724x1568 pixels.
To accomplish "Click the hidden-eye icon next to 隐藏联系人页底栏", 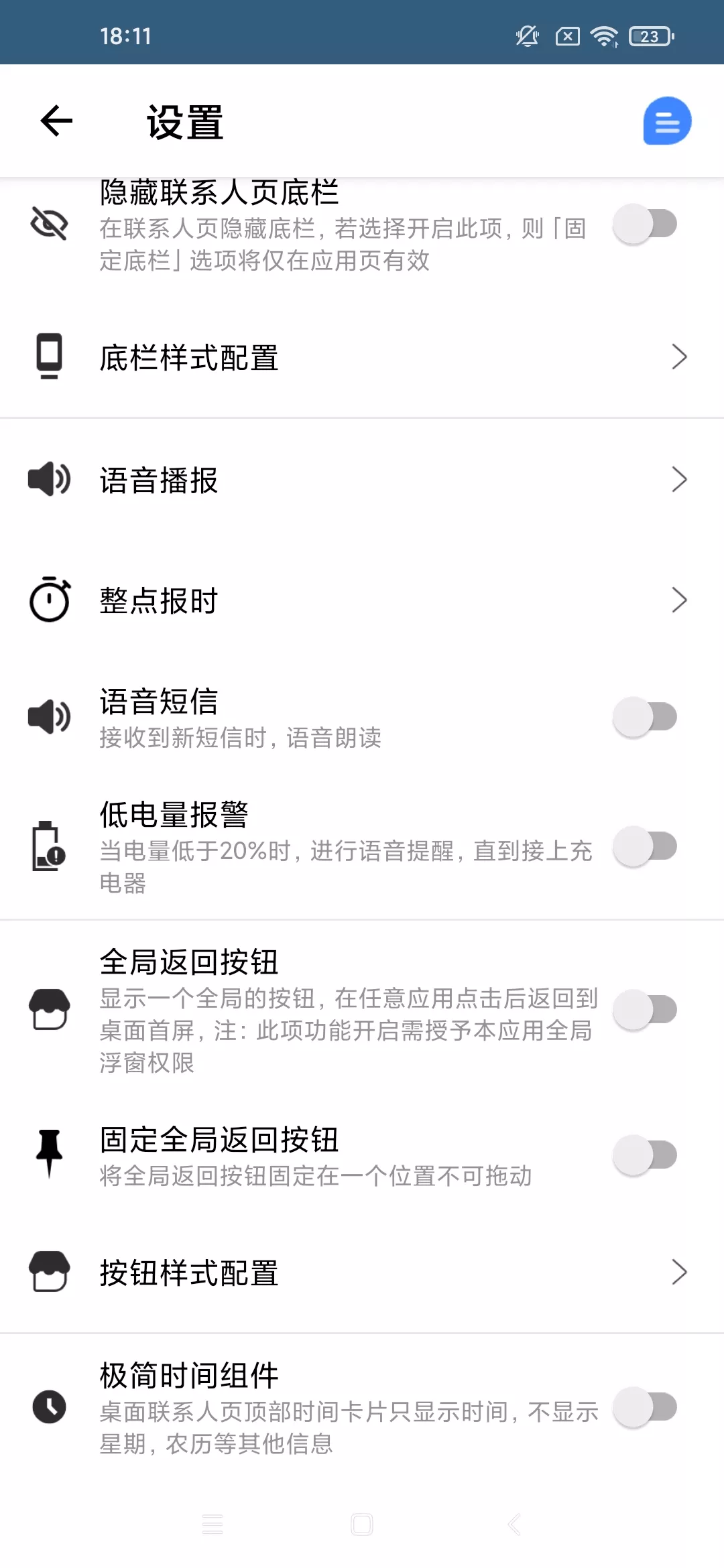I will coord(48,224).
